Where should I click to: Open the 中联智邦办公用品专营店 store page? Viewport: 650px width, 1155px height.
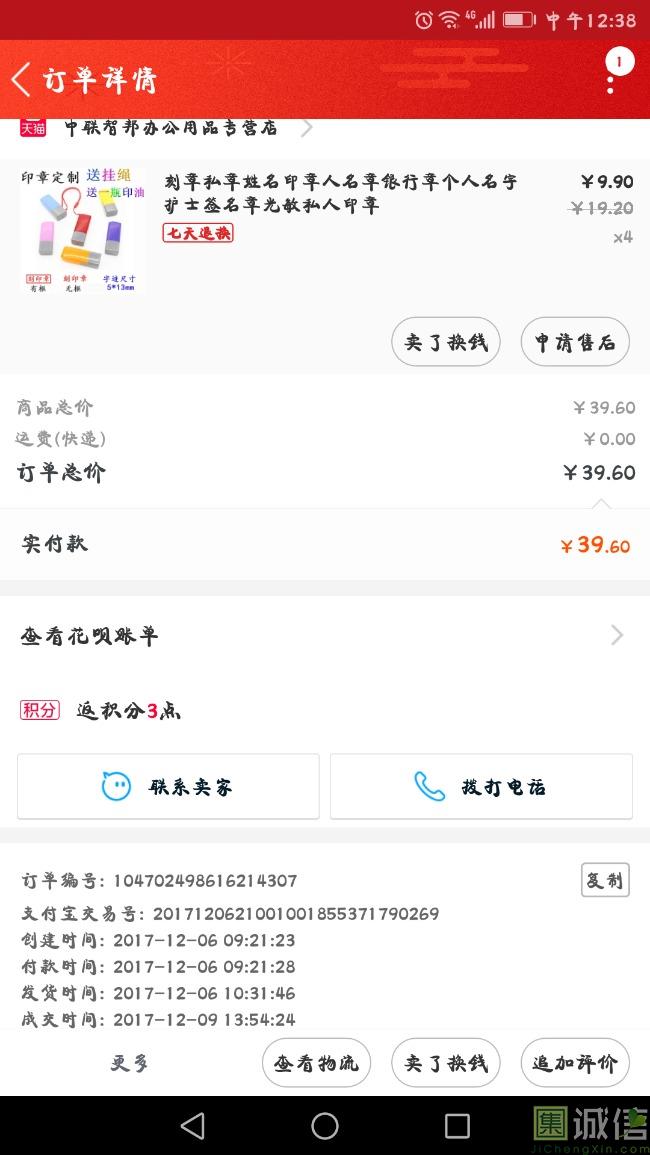click(x=170, y=128)
